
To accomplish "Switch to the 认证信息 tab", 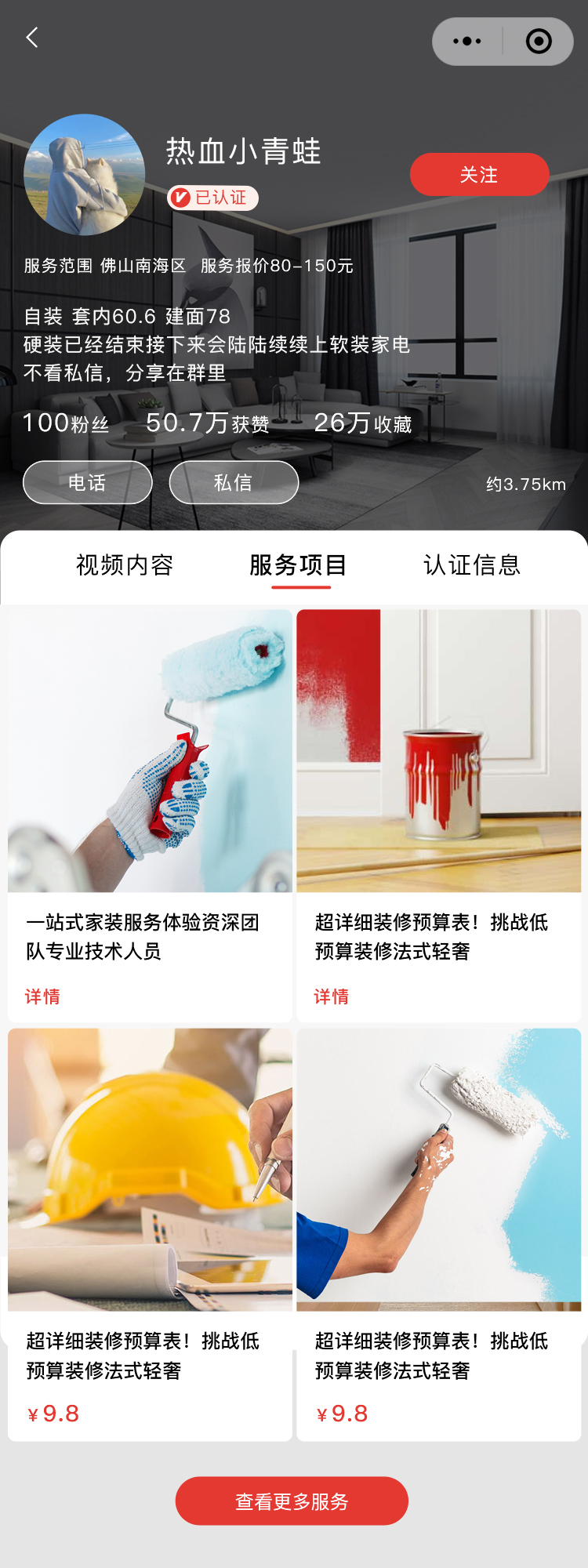I will tap(472, 565).
